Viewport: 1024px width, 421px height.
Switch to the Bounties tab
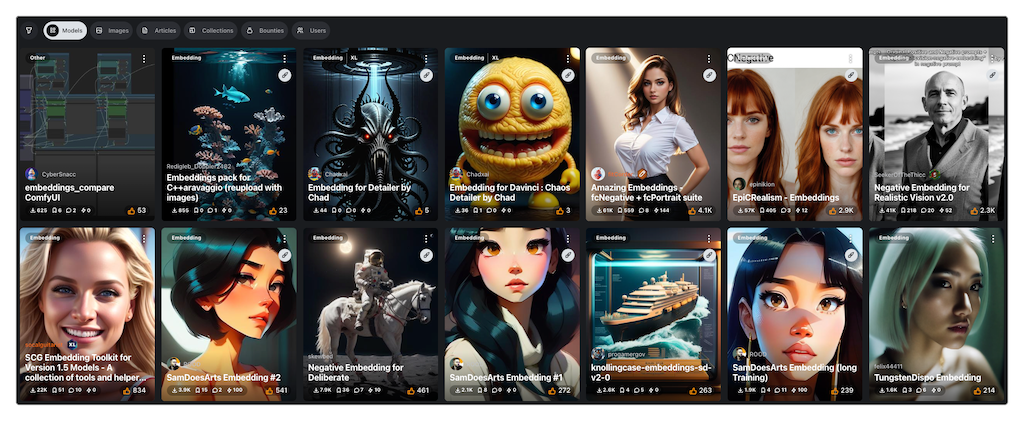coord(264,31)
